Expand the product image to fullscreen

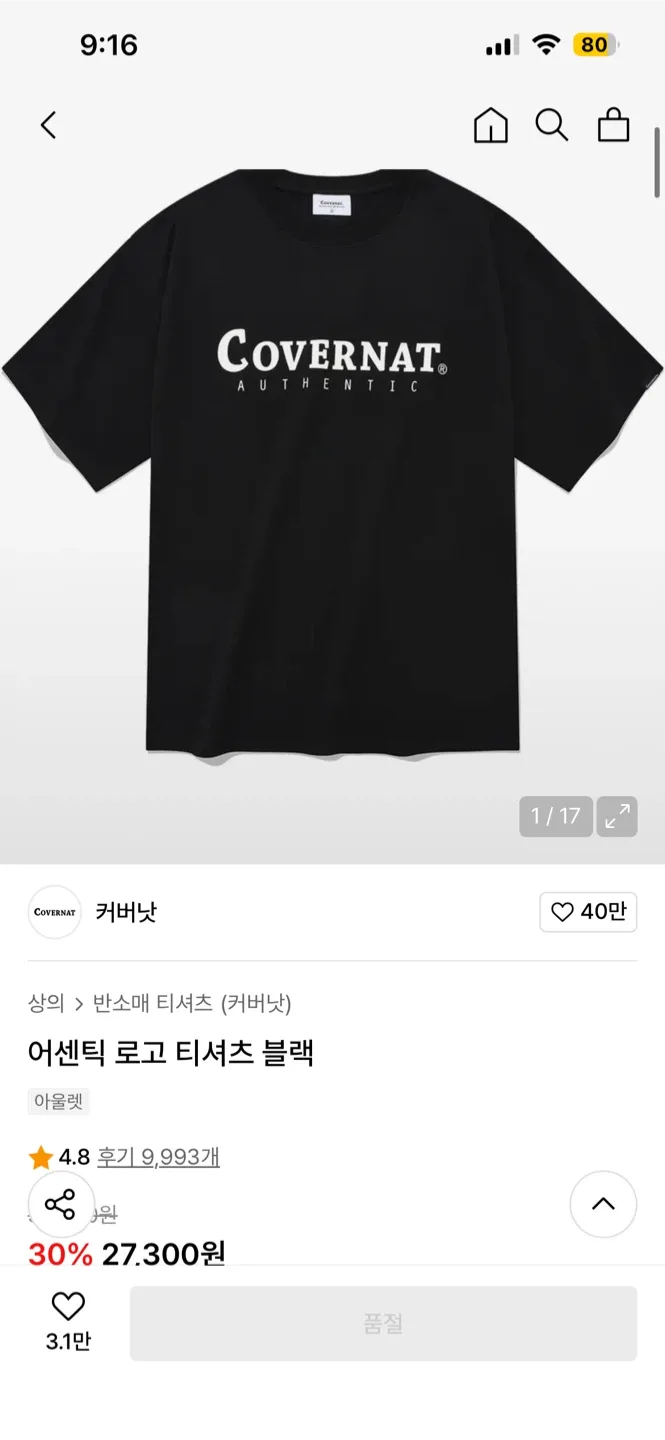[x=617, y=816]
